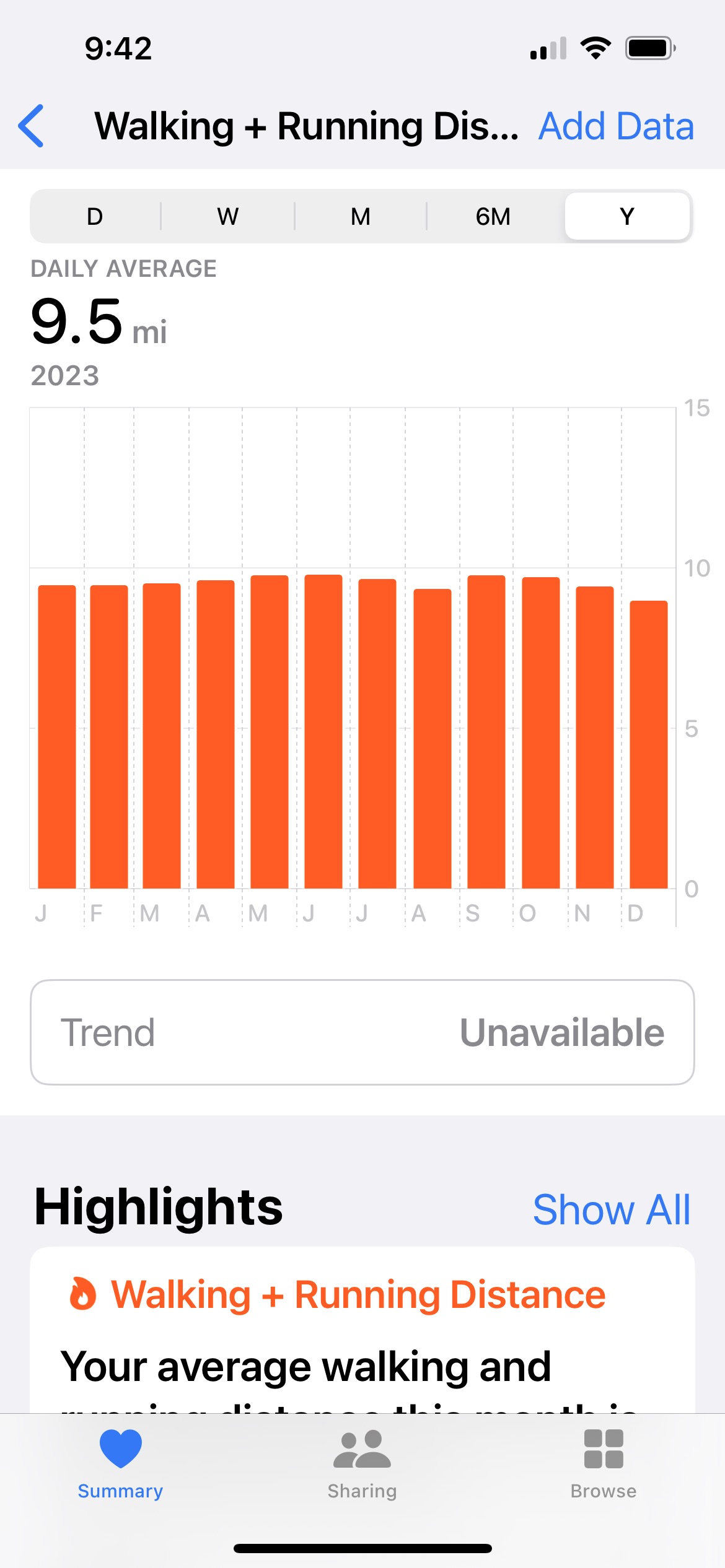This screenshot has width=725, height=1568.
Task: Go back to the previous screen
Action: 32,126
